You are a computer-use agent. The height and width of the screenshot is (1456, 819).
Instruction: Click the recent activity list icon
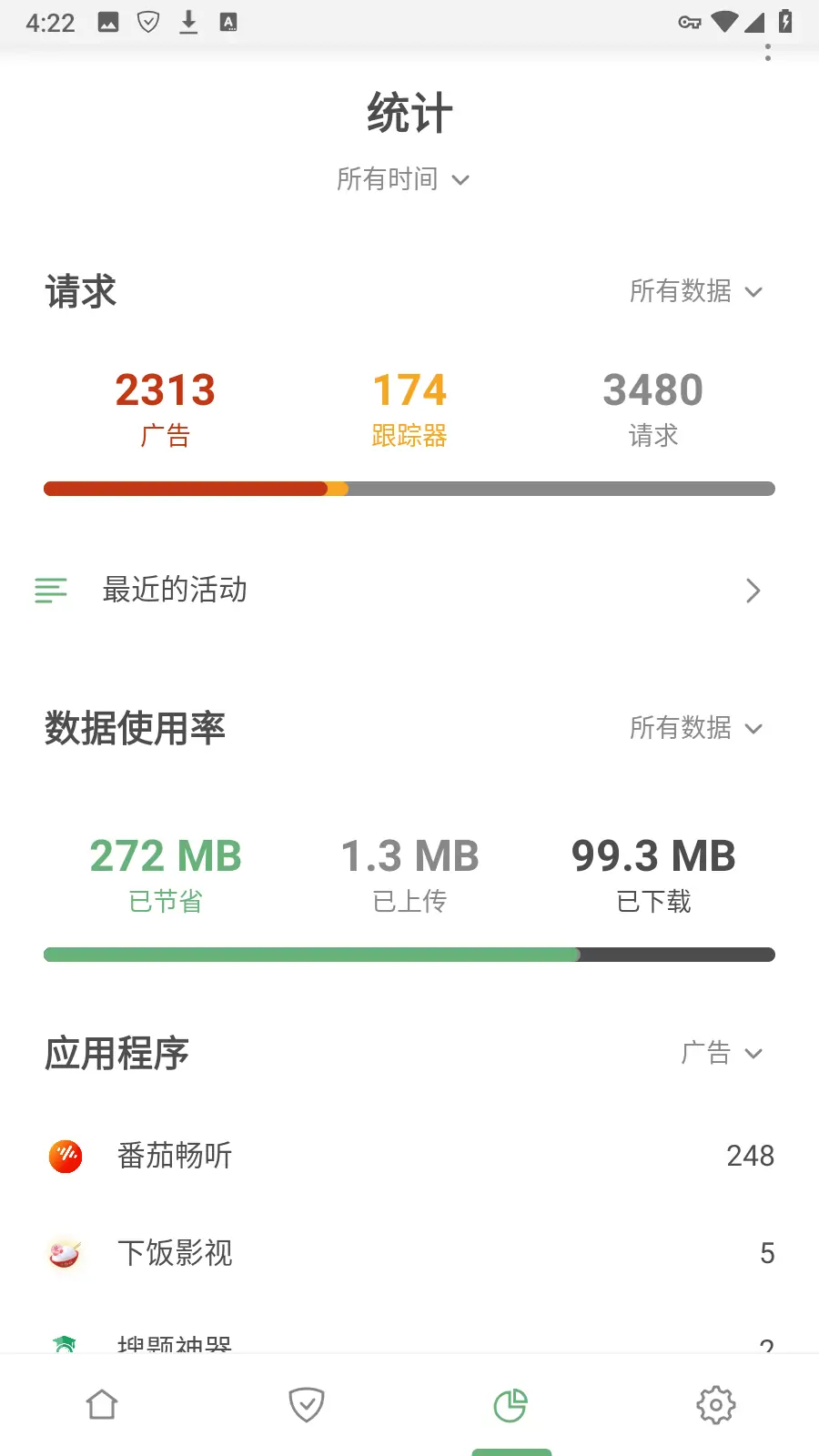tap(51, 591)
